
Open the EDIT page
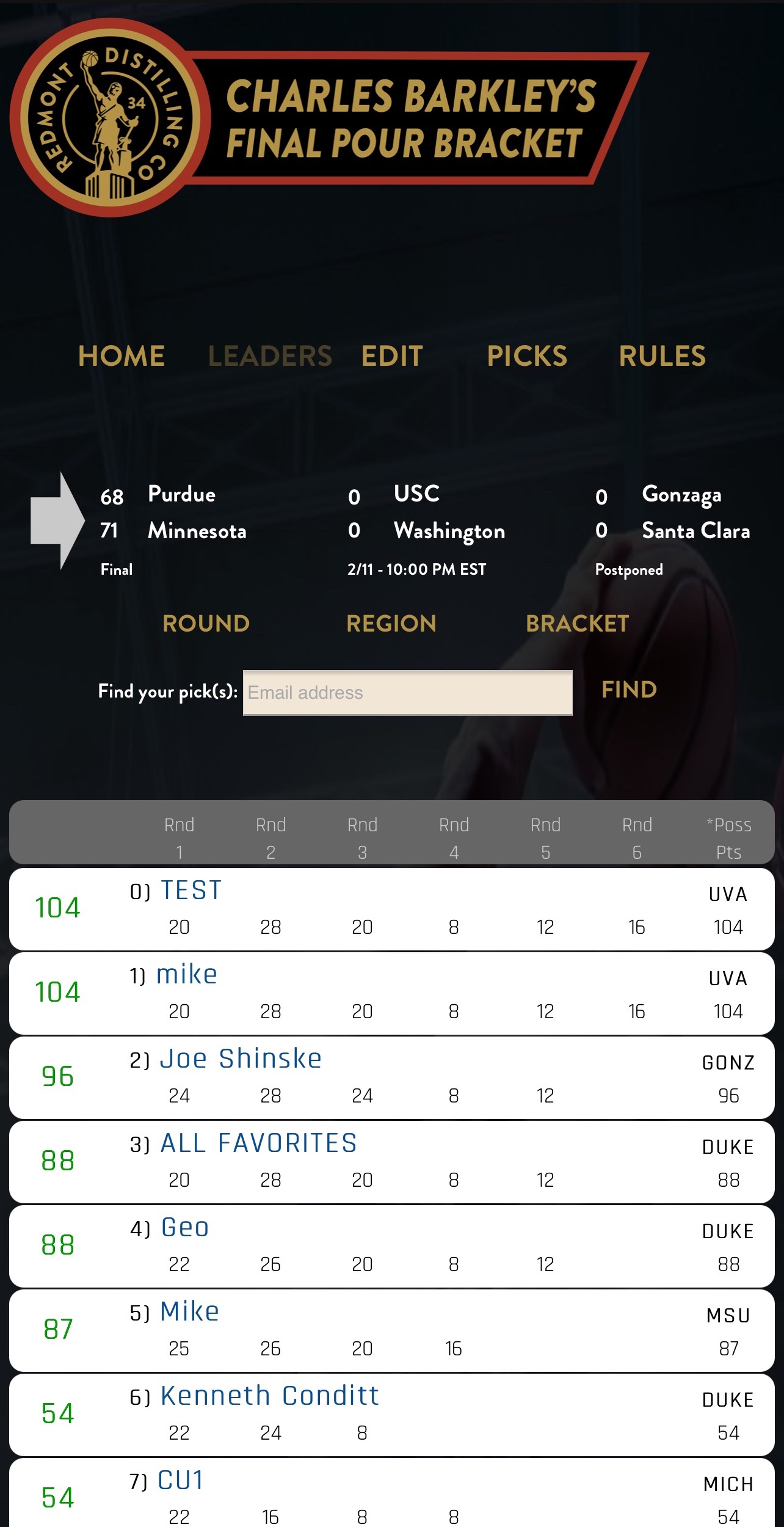392,356
